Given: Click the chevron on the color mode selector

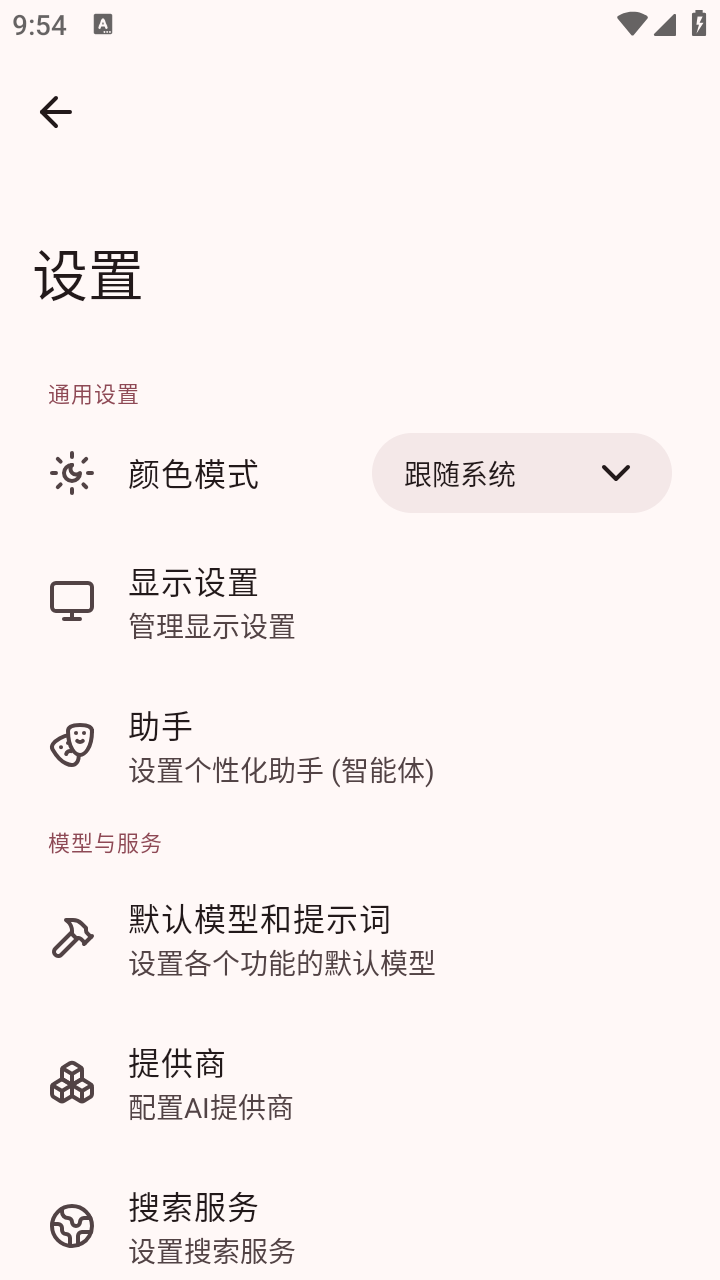Looking at the screenshot, I should 616,473.
